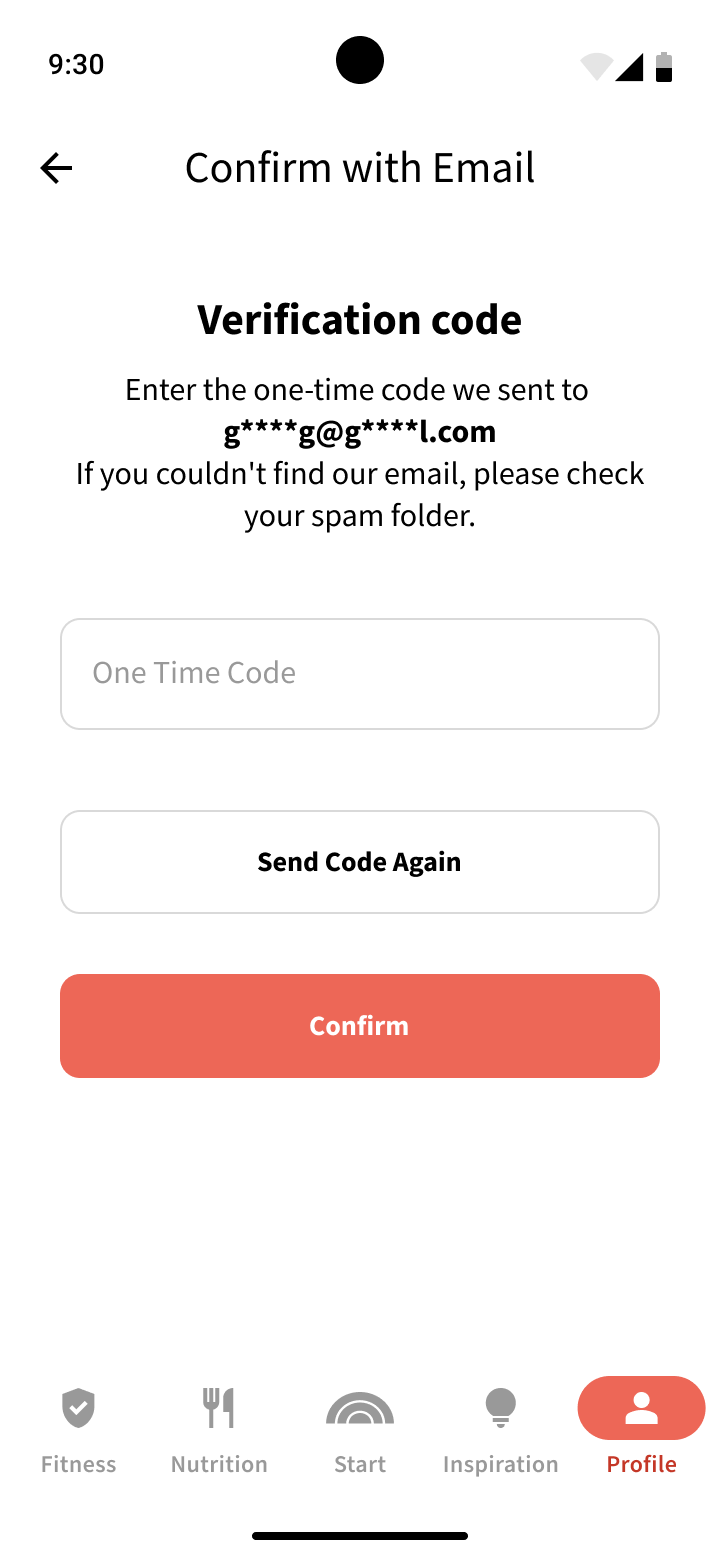Screen dimensions: 720x1560
Task: Focus the One Time Code field
Action: [360, 673]
